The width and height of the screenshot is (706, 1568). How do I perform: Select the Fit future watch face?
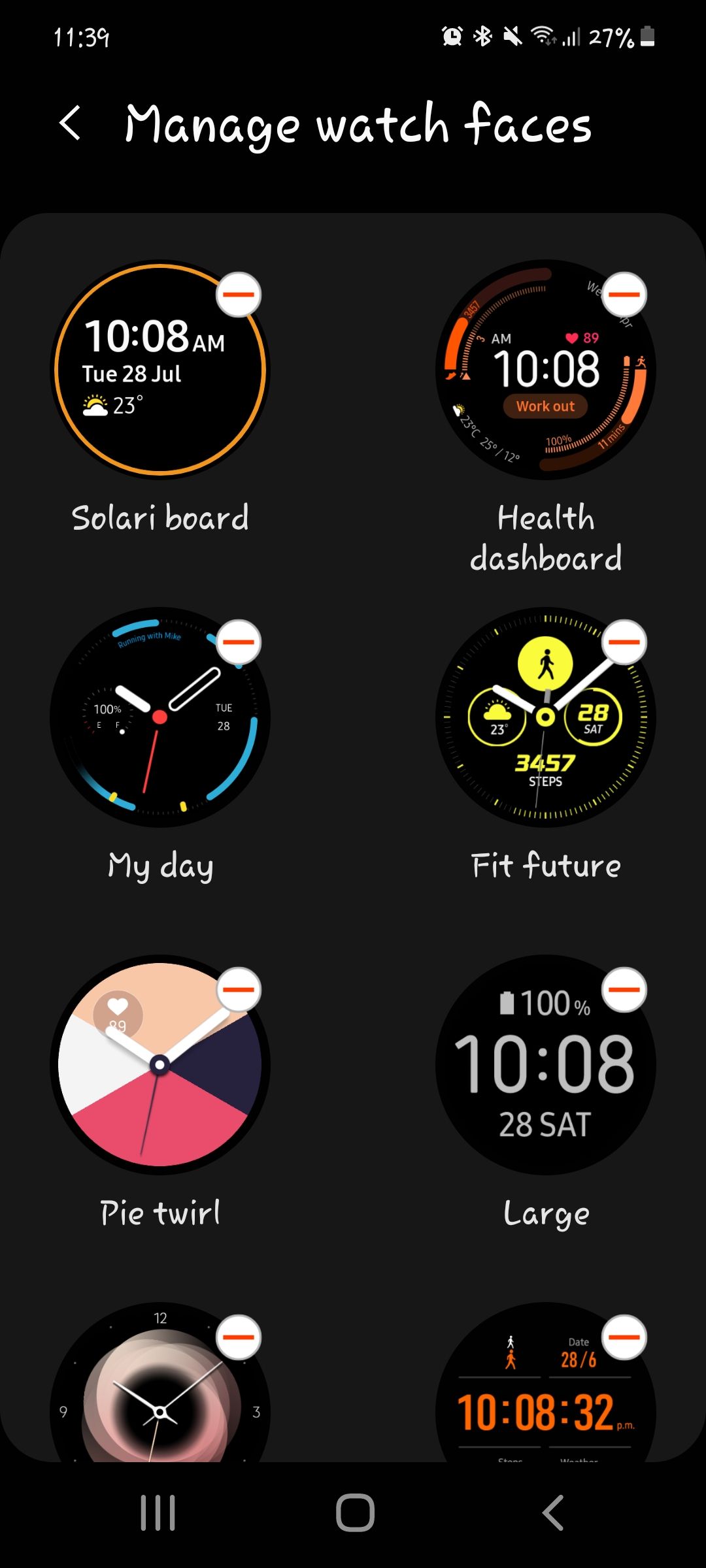545,717
